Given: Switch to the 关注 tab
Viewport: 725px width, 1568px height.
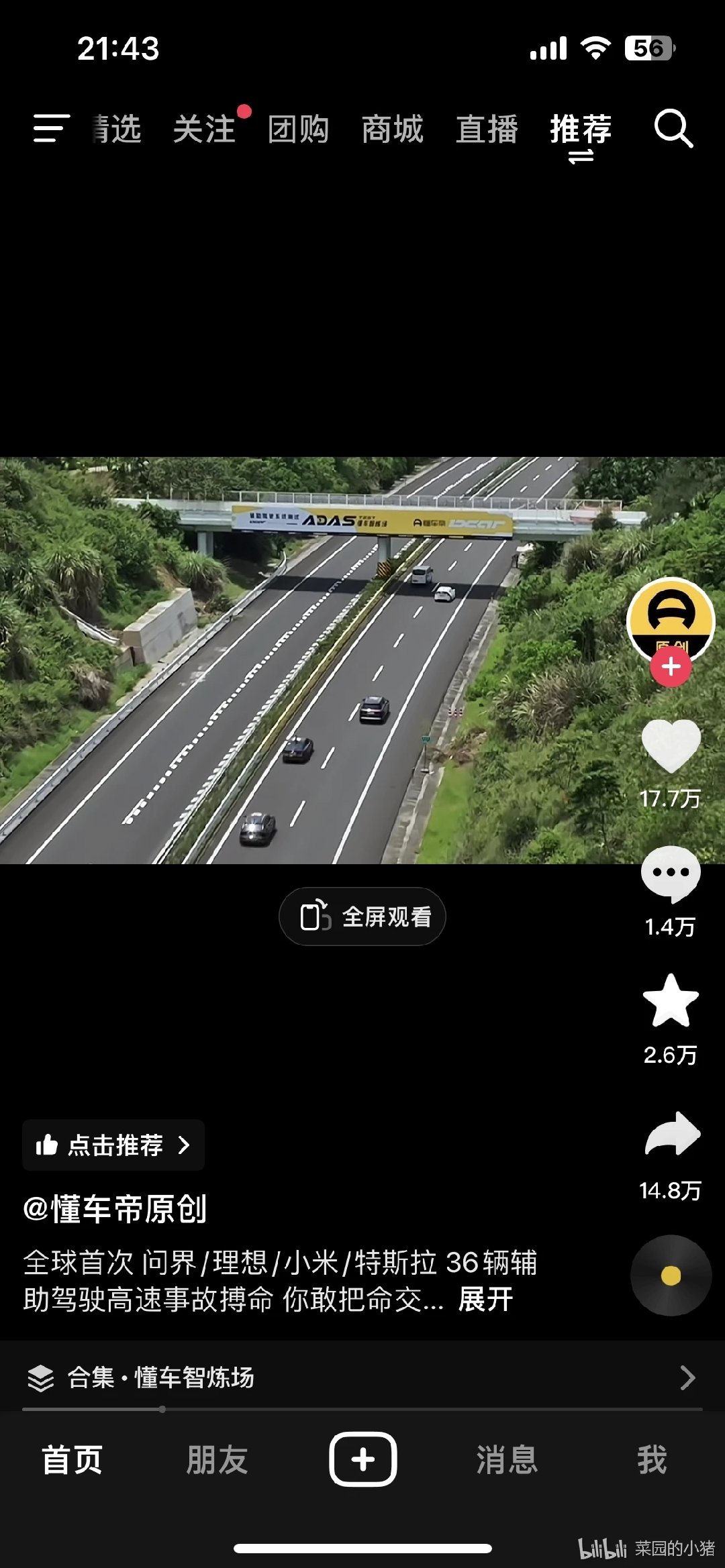Looking at the screenshot, I should tap(204, 129).
